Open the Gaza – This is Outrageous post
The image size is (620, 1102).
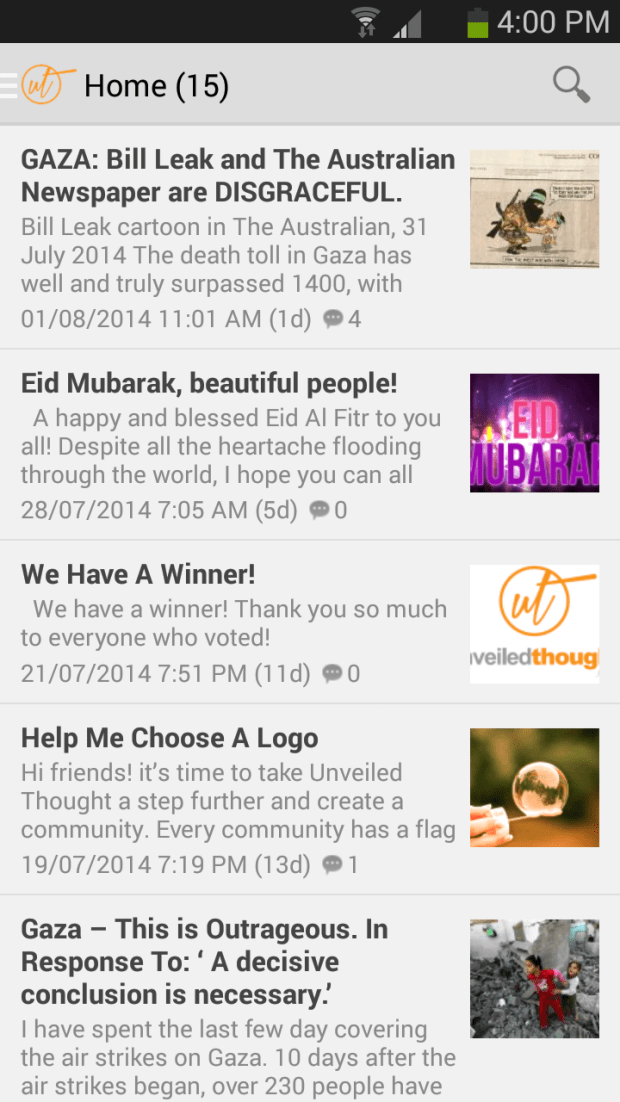click(x=204, y=962)
